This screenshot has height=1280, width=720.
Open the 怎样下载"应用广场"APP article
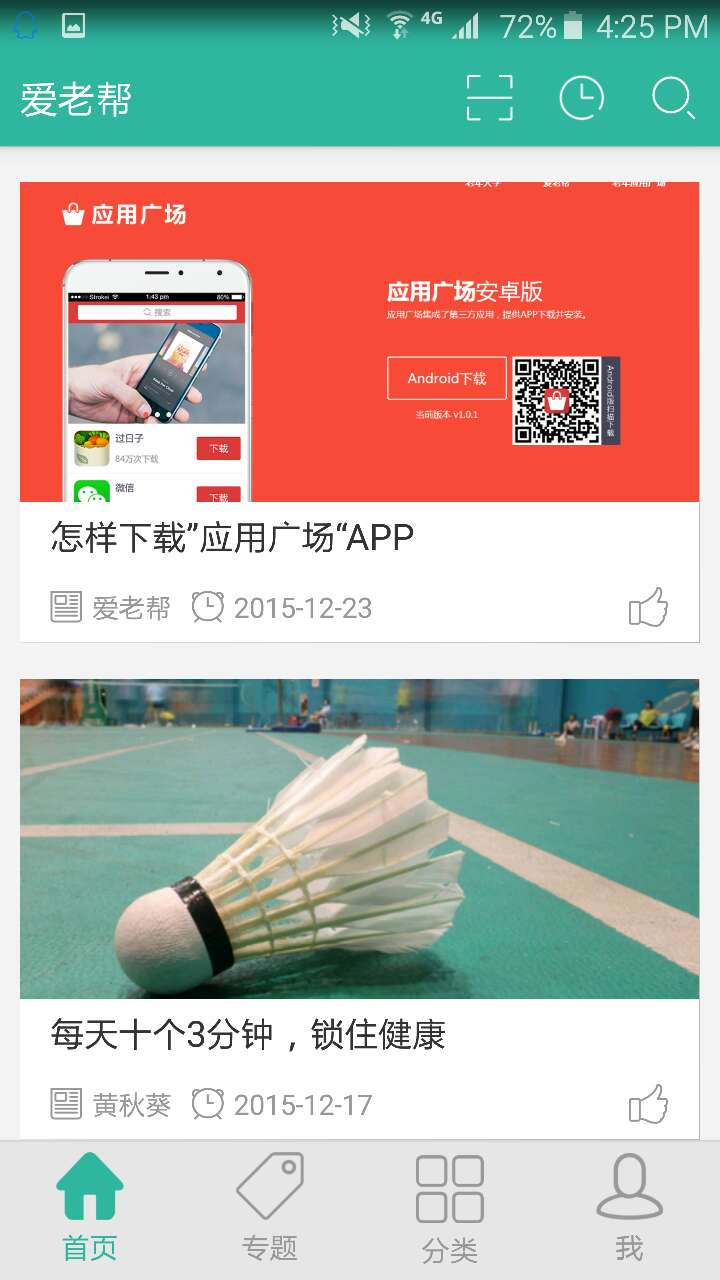232,538
